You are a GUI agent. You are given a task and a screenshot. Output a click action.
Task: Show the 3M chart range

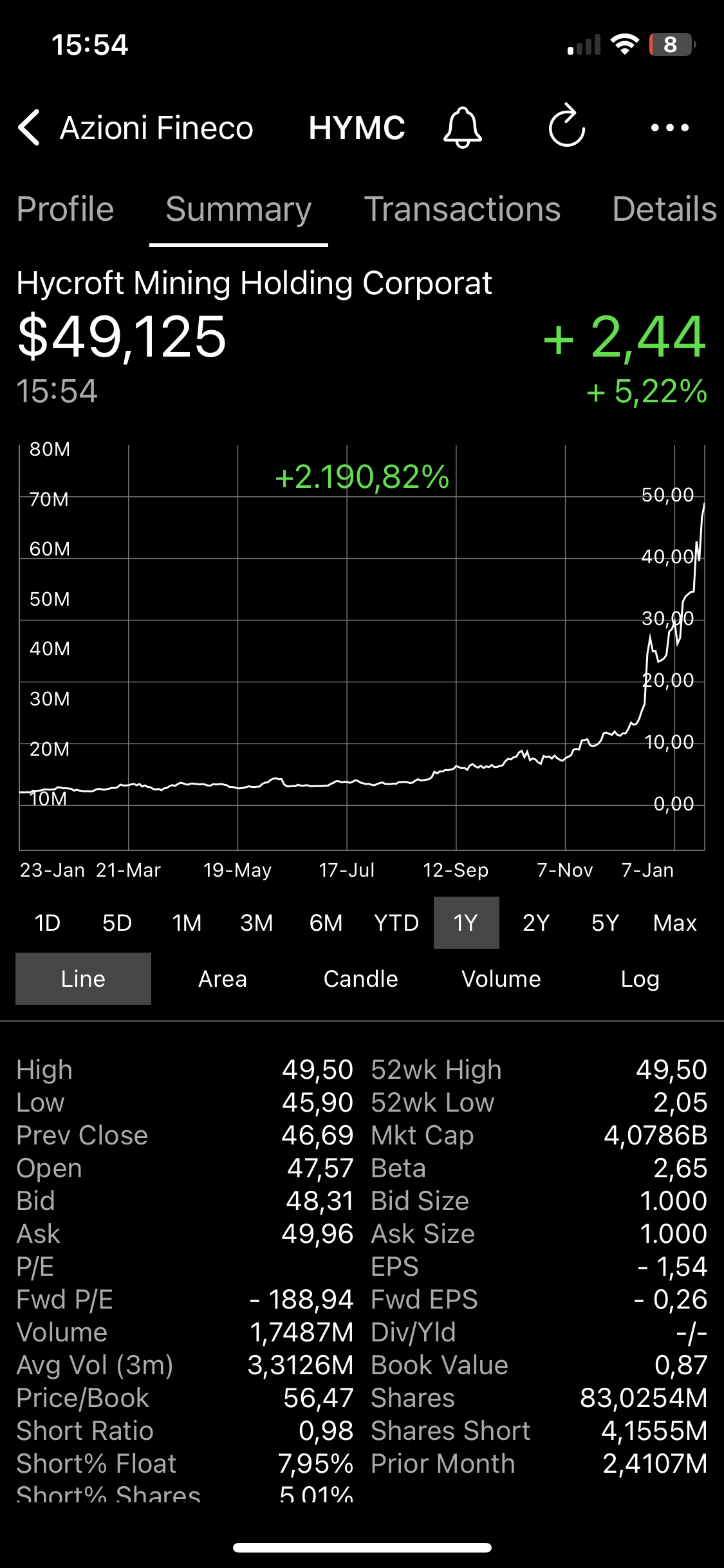256,923
